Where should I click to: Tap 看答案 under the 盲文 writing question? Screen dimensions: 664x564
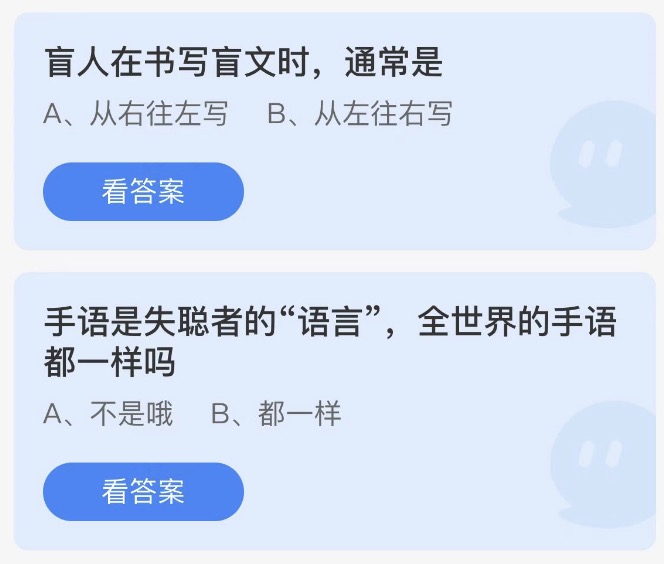143,191
